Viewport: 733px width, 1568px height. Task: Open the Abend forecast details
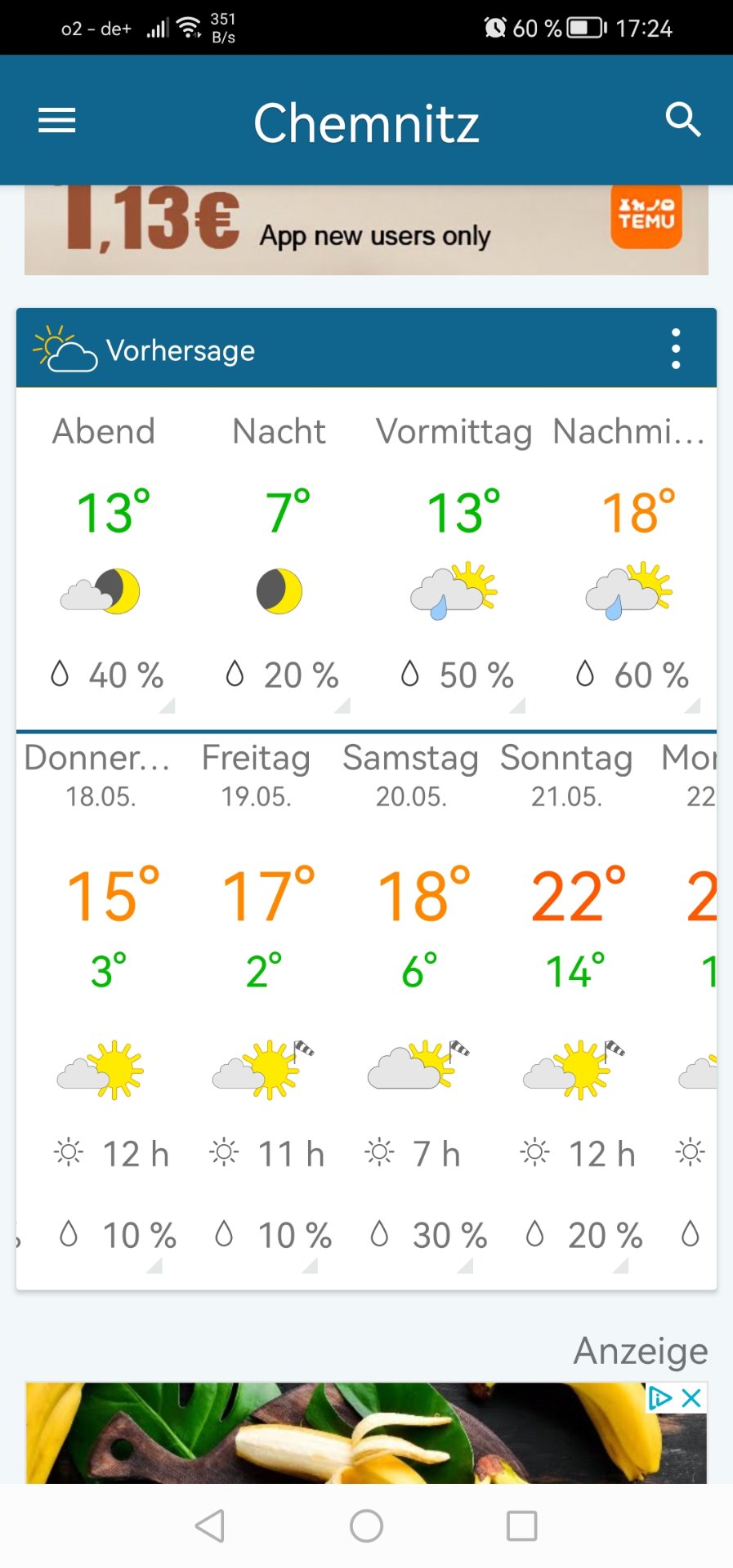pyautogui.click(x=105, y=555)
